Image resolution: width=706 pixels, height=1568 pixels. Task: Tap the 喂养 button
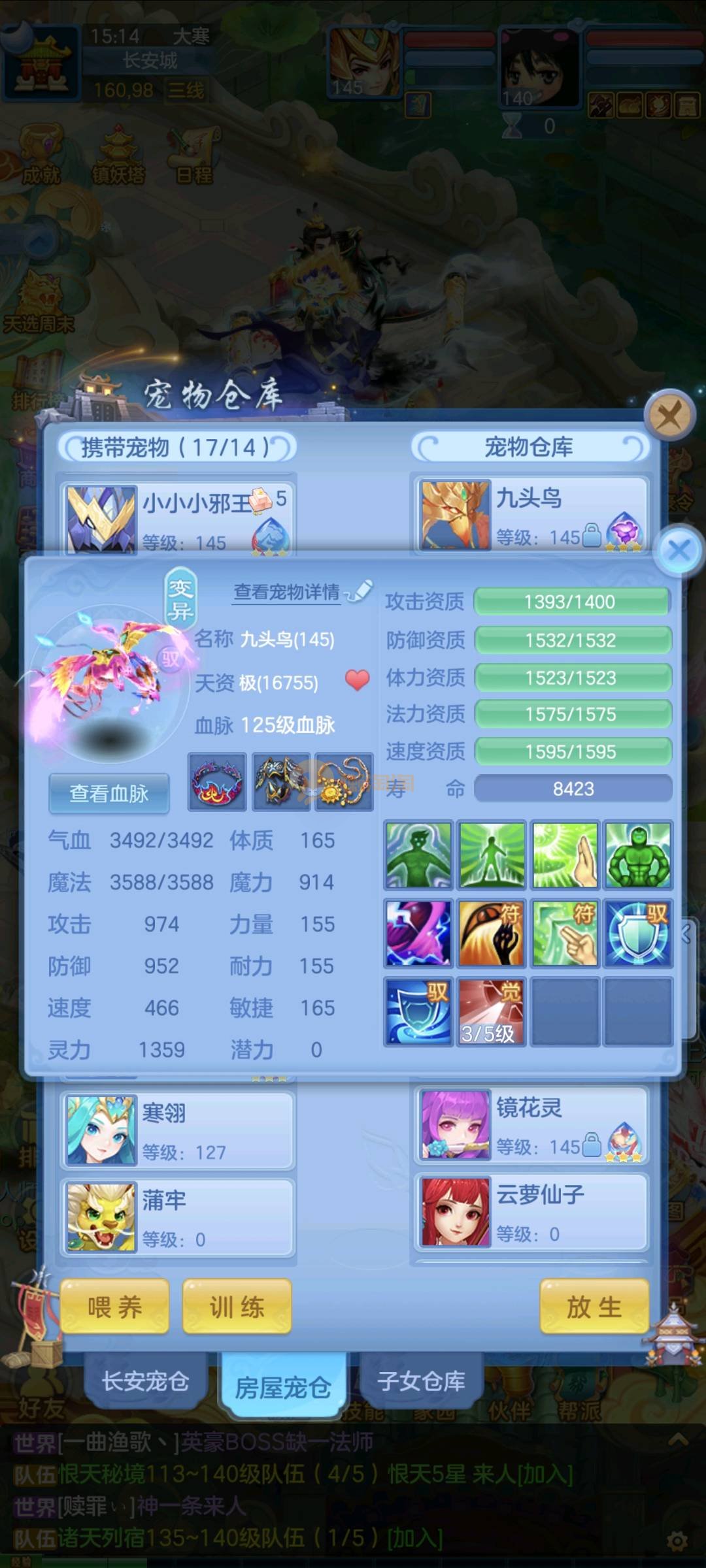114,1307
